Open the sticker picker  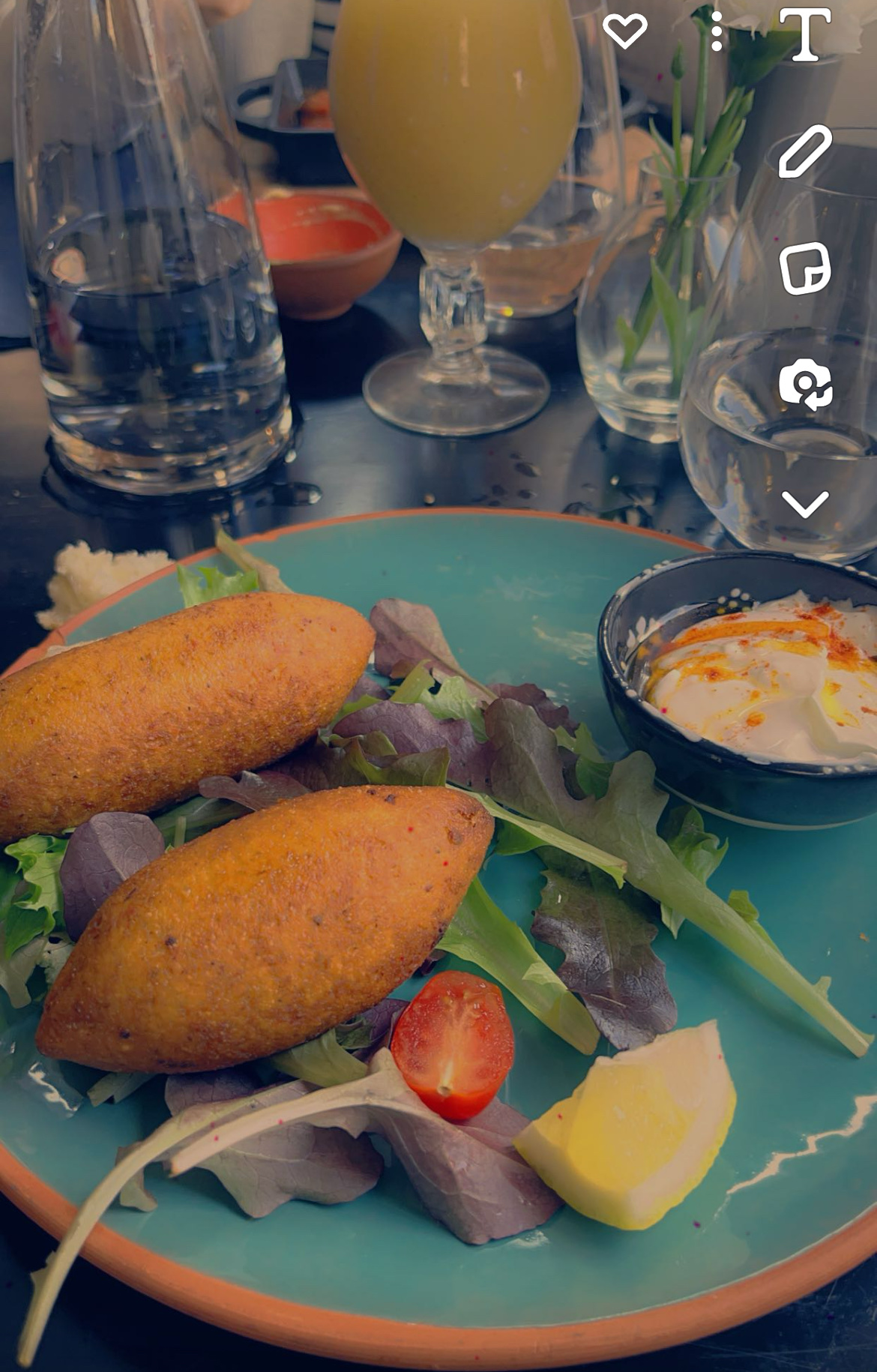coord(805,268)
